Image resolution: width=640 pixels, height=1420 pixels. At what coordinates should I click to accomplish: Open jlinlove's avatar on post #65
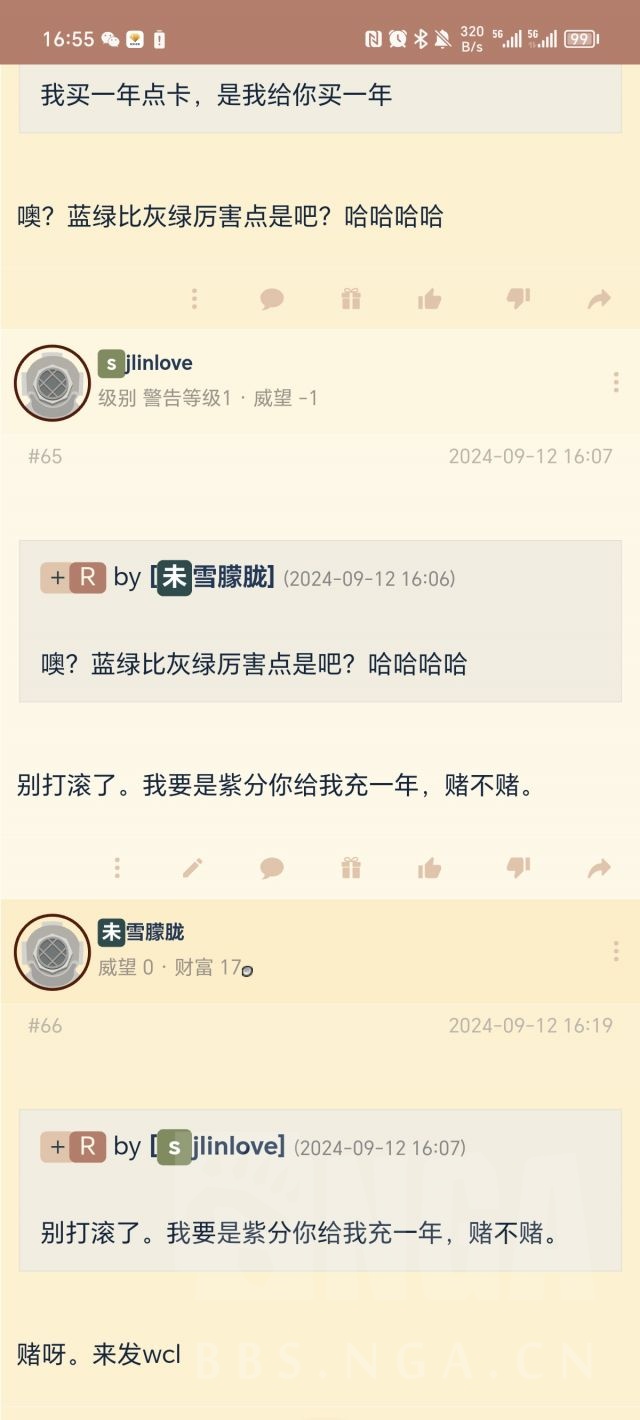(x=52, y=382)
